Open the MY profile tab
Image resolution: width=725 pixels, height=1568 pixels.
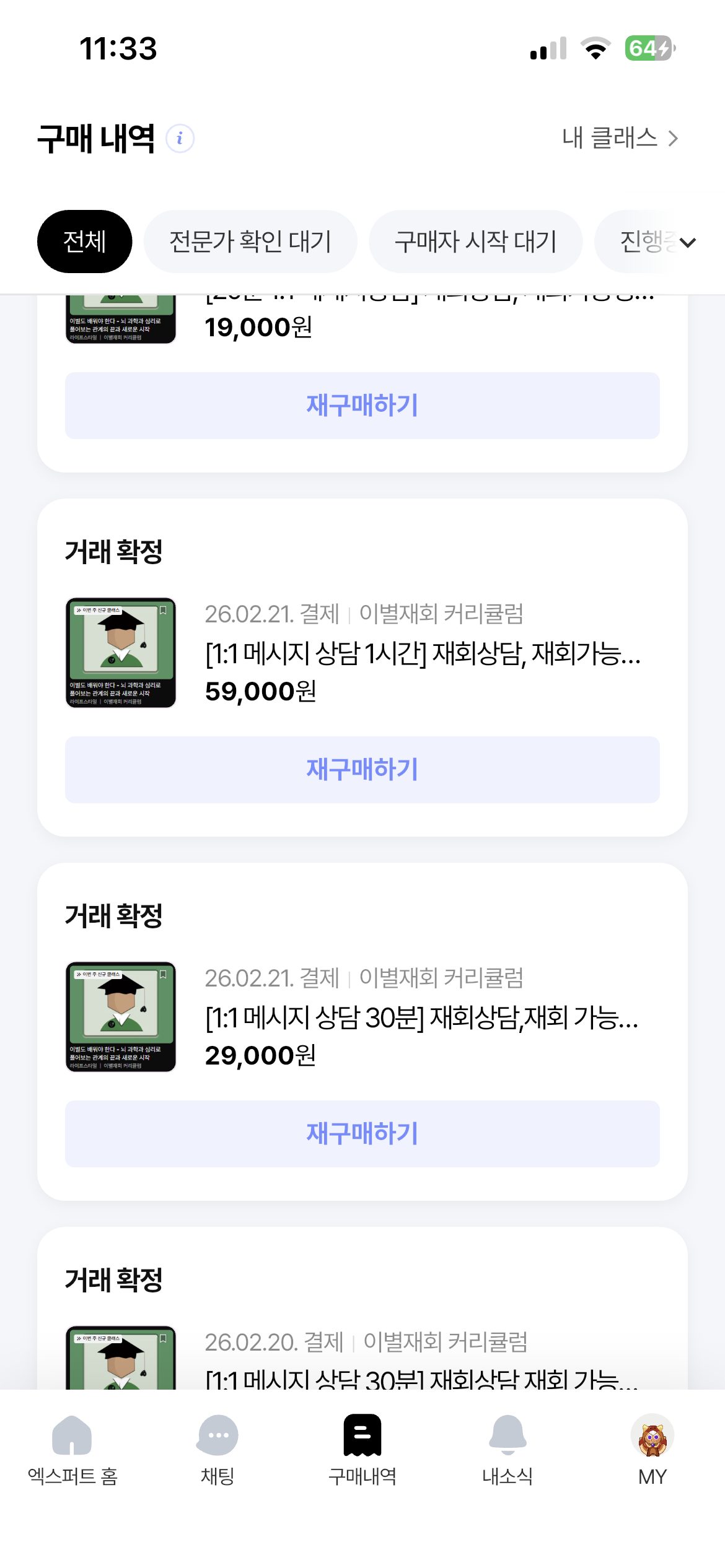click(652, 1450)
